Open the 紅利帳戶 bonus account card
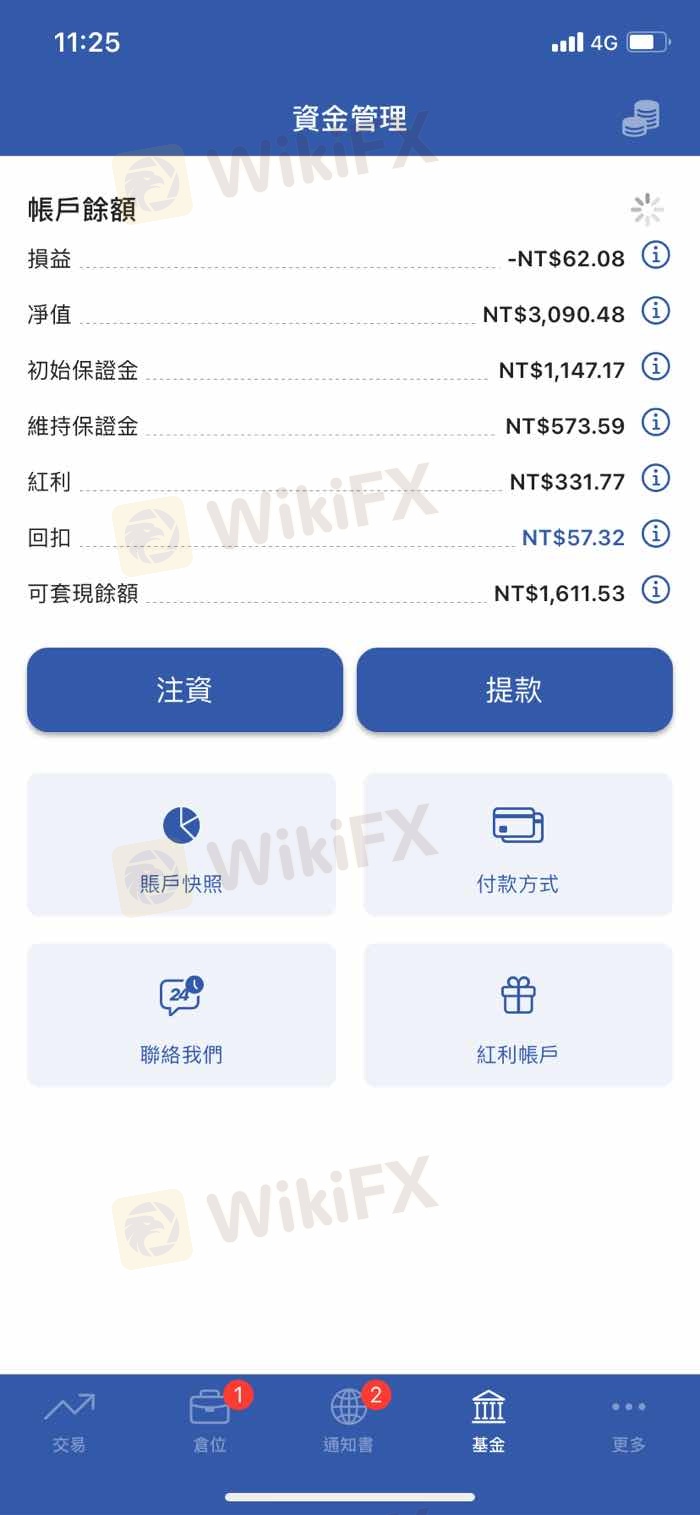Viewport: 700px width, 1515px height. pos(518,1015)
